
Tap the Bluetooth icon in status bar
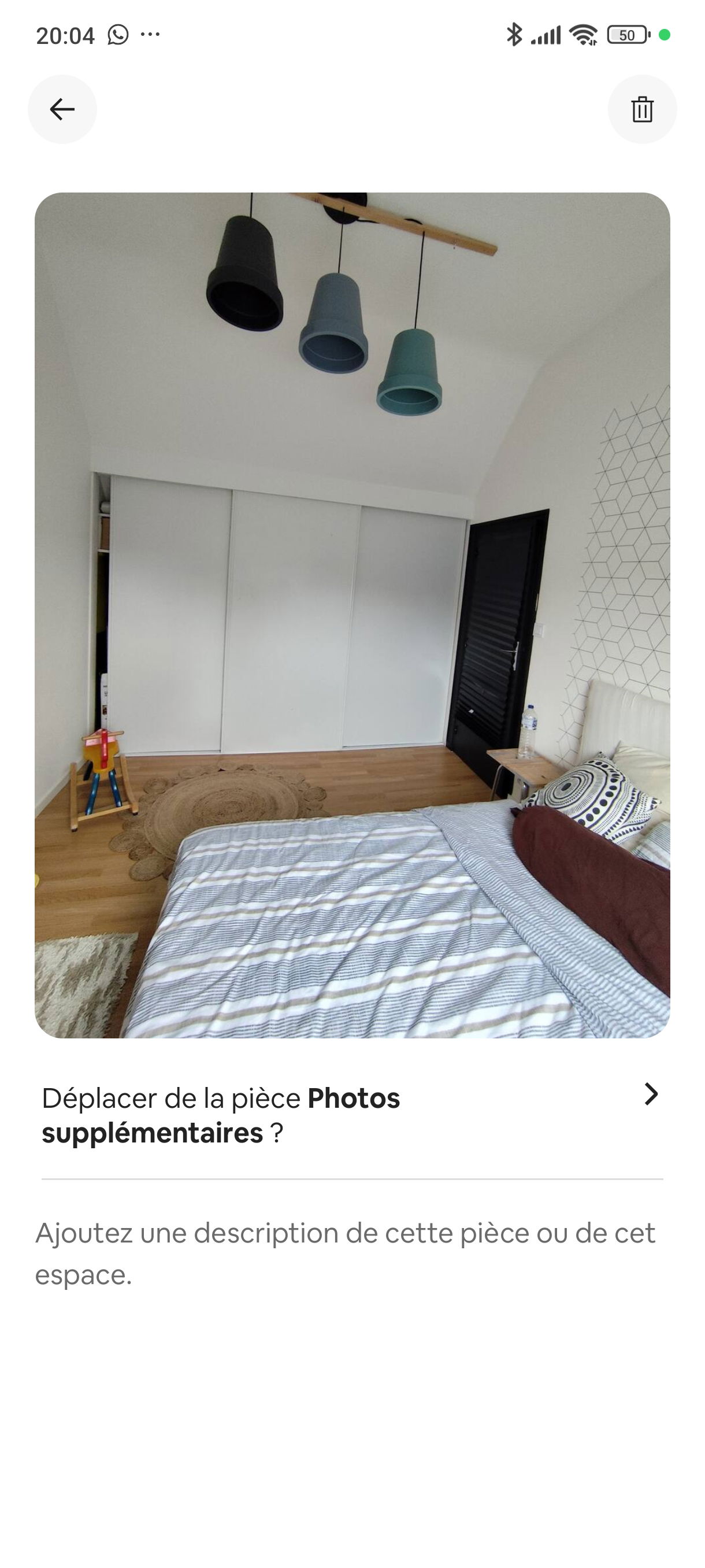tap(515, 35)
